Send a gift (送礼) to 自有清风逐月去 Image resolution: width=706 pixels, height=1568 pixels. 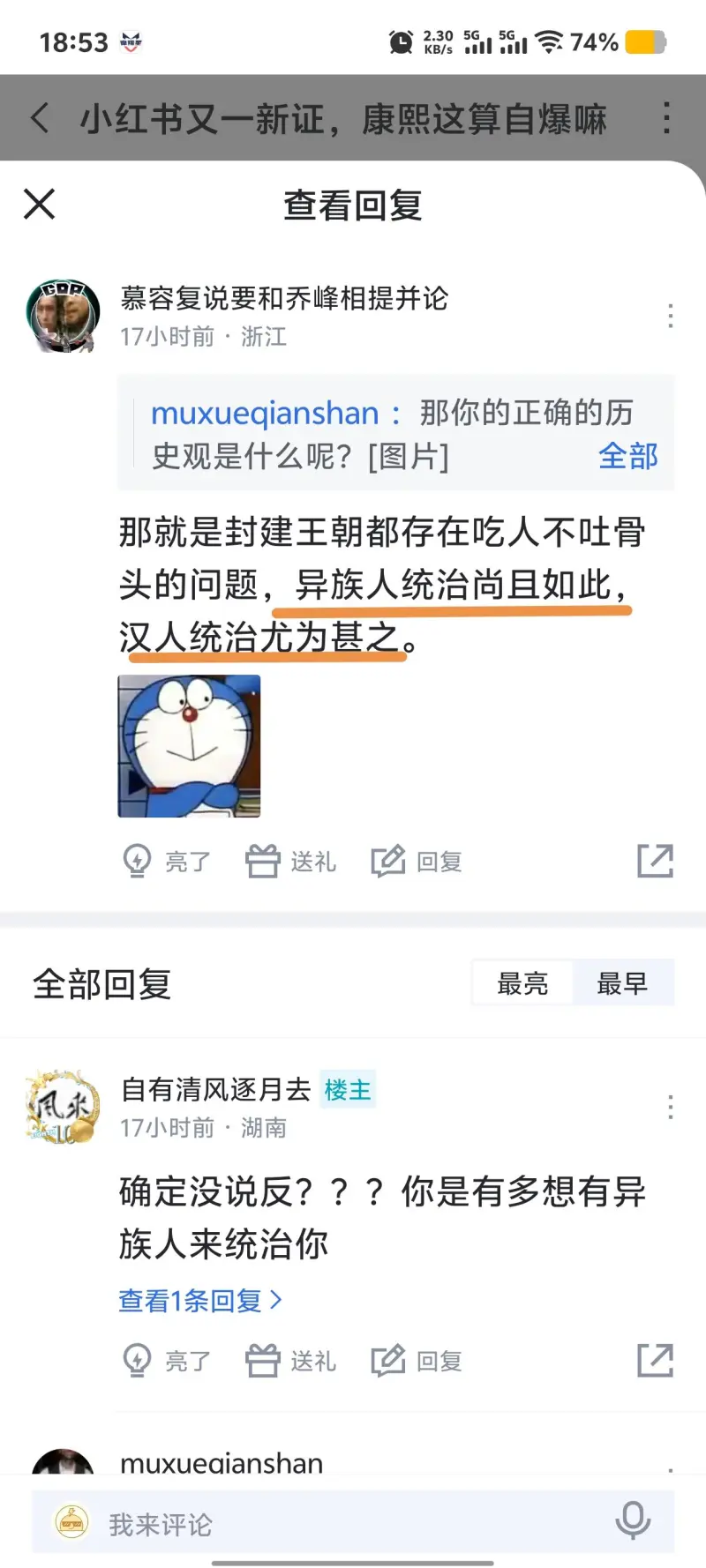click(x=291, y=1361)
